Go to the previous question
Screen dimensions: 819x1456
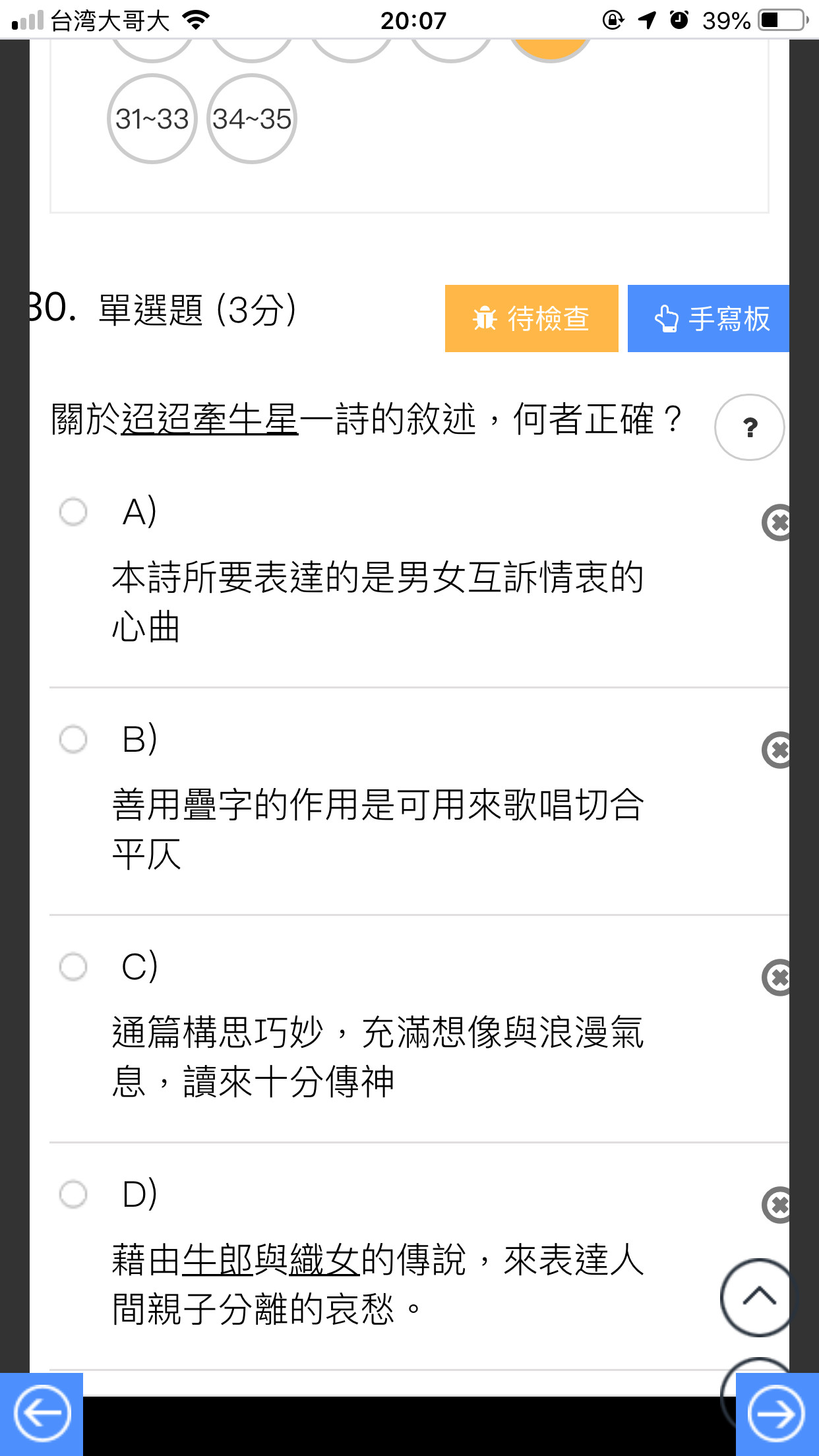pos(42,1414)
